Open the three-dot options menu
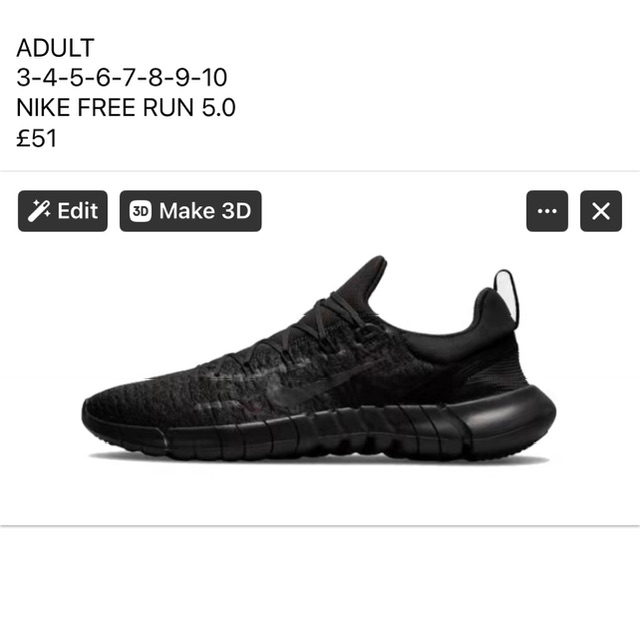The image size is (640, 630). tap(547, 211)
